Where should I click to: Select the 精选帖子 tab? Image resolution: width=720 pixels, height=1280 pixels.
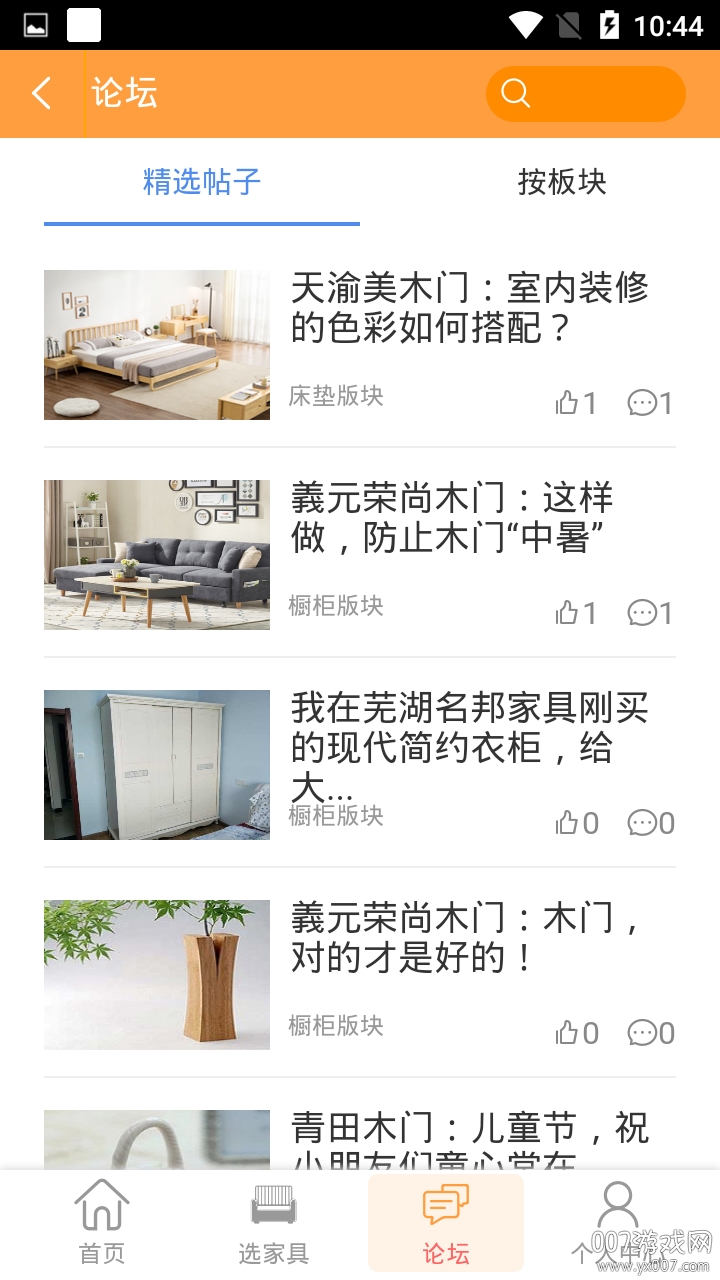pyautogui.click(x=202, y=182)
